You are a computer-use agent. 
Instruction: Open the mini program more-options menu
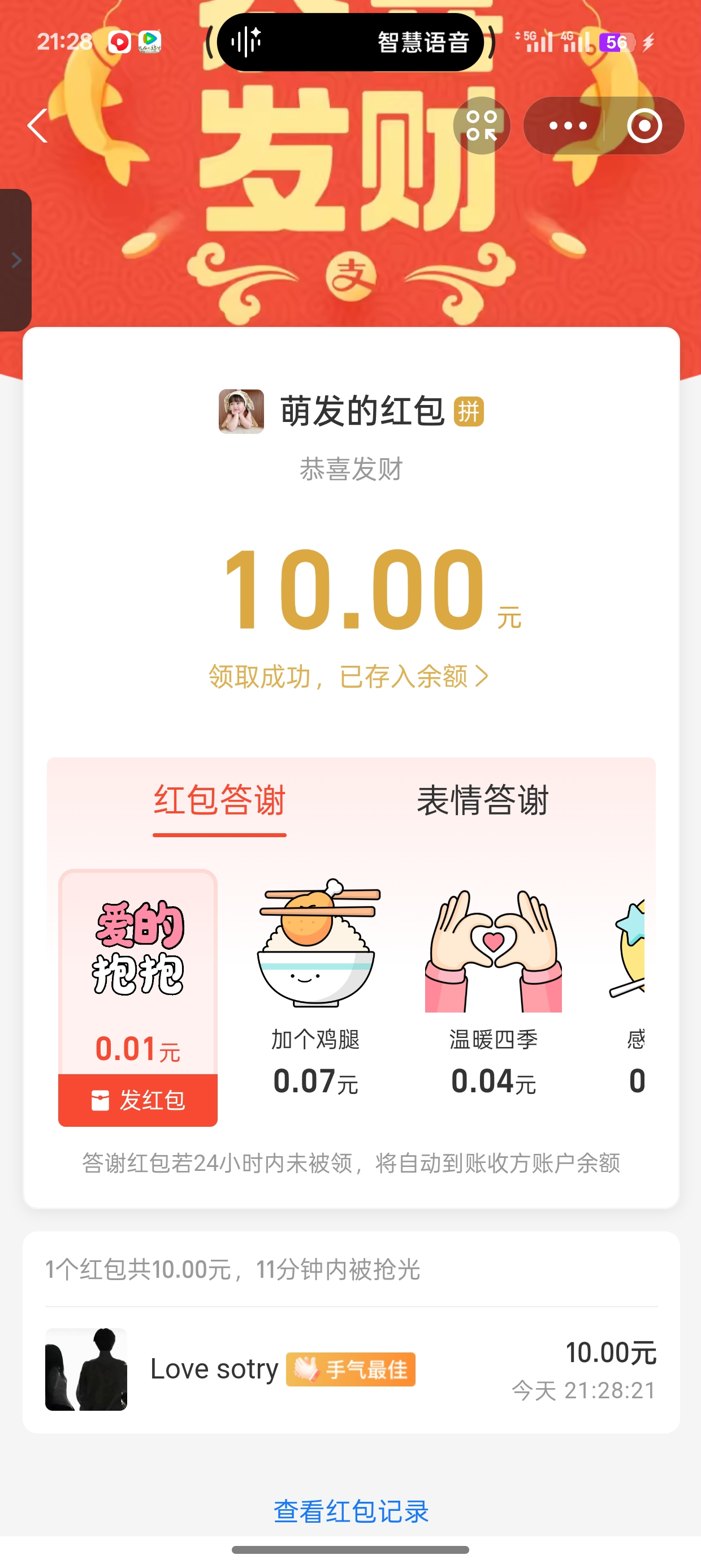567,126
